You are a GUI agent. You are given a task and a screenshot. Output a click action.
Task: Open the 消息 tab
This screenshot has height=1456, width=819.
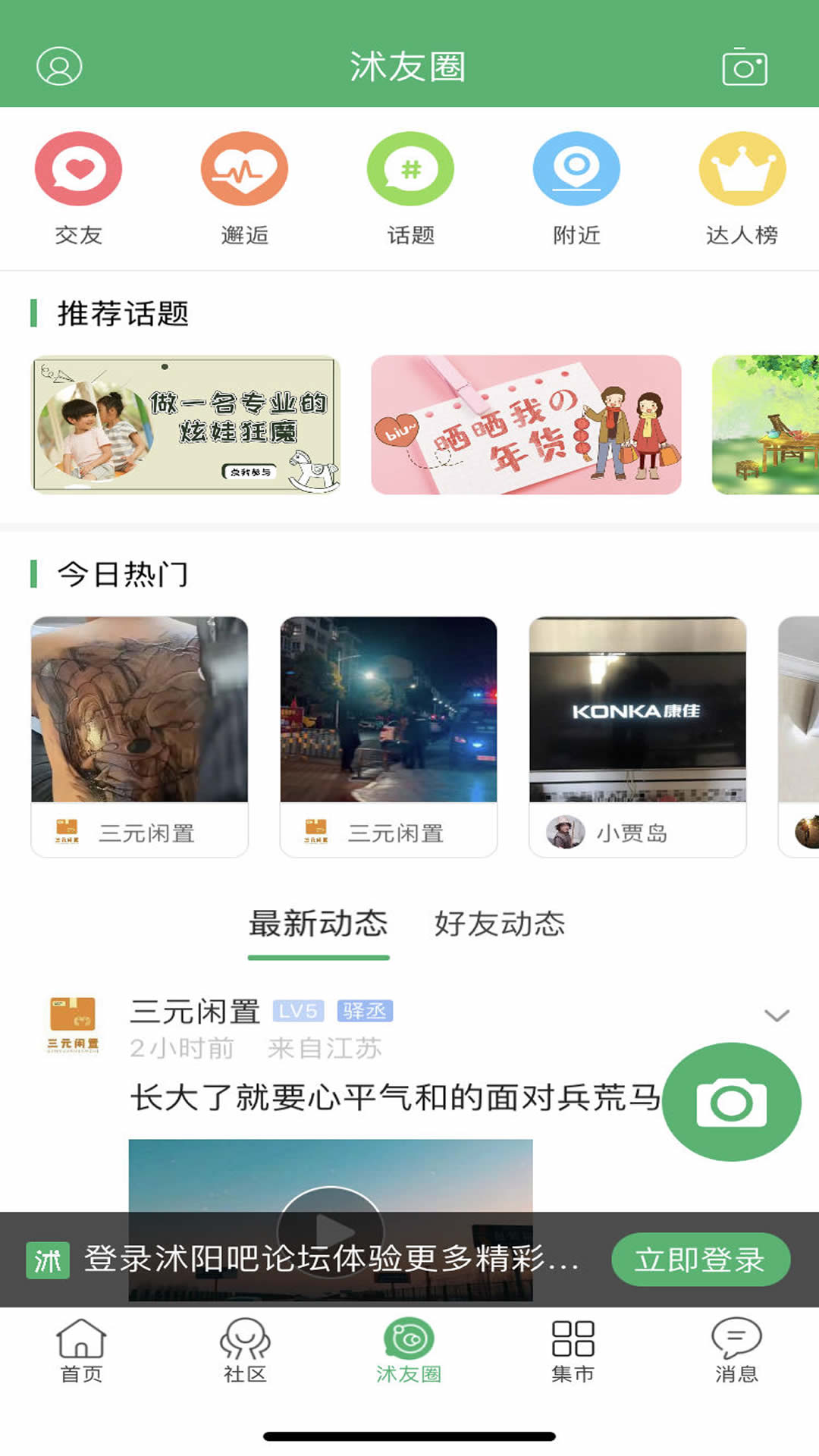click(736, 1351)
